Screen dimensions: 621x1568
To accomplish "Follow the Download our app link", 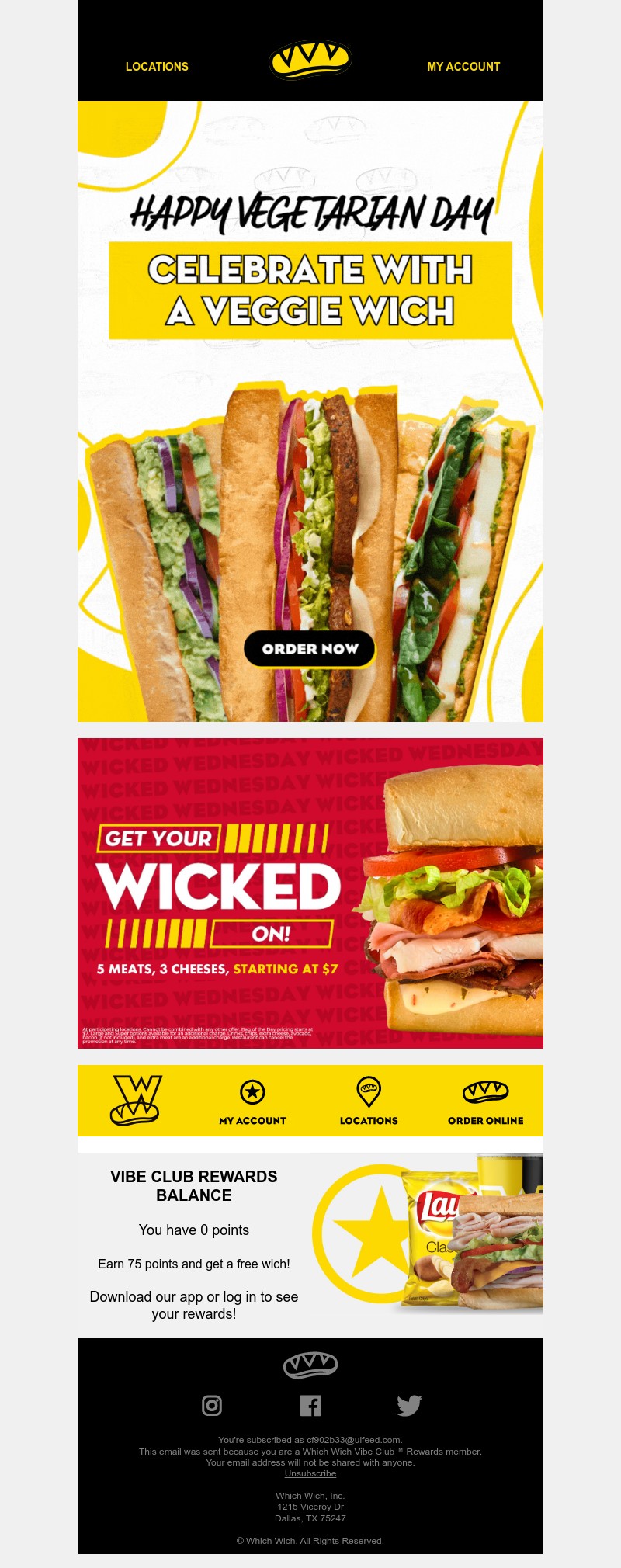I will (x=146, y=1296).
